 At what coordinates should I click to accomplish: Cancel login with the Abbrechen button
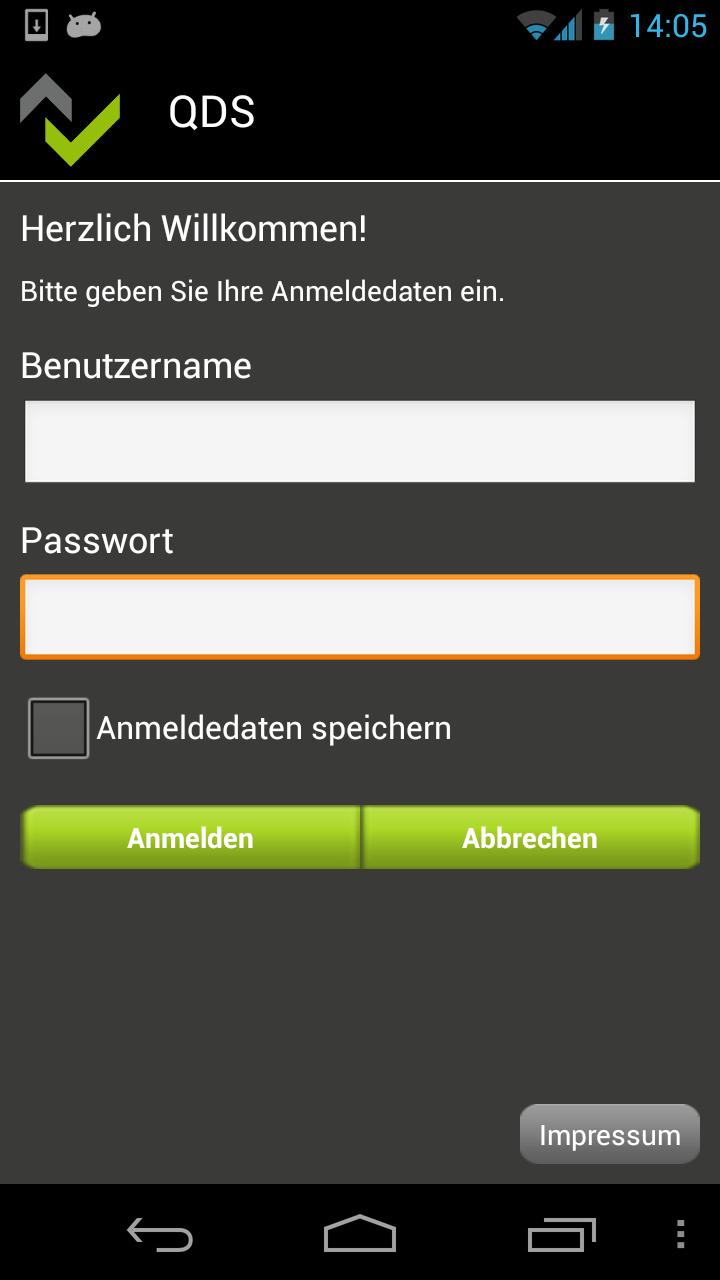click(530, 838)
